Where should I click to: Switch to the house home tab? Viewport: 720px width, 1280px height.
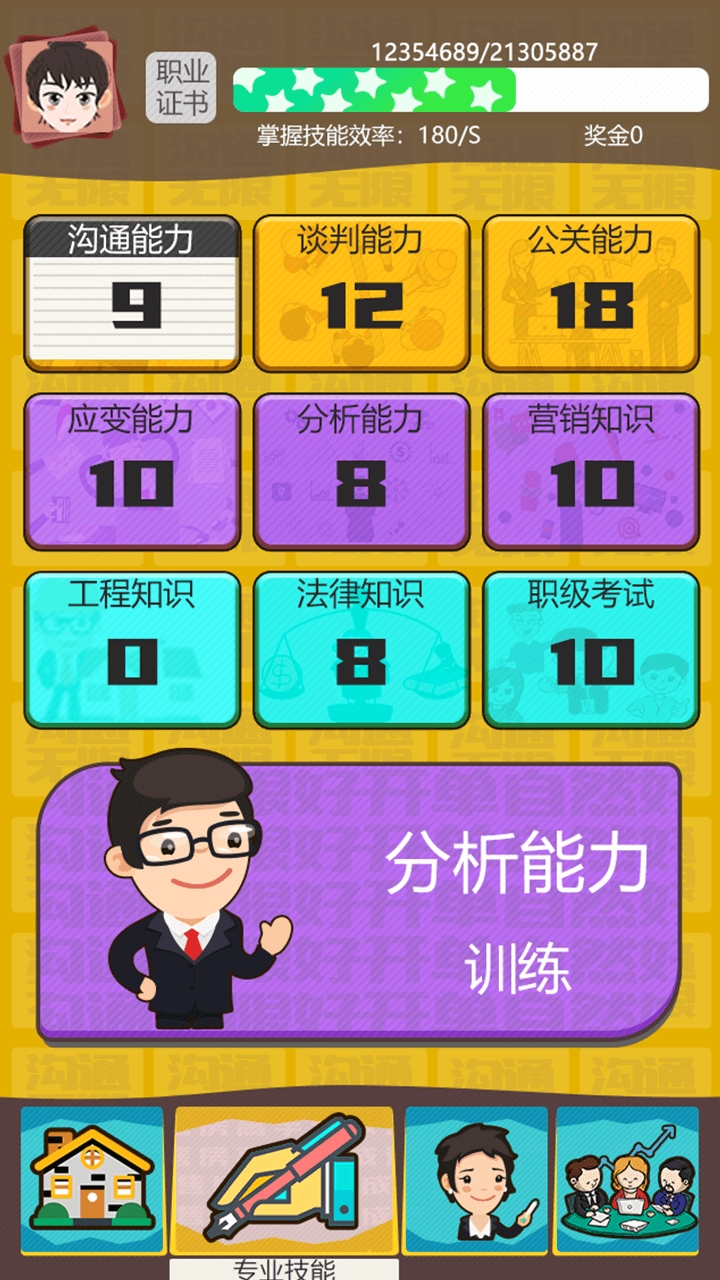91,1178
